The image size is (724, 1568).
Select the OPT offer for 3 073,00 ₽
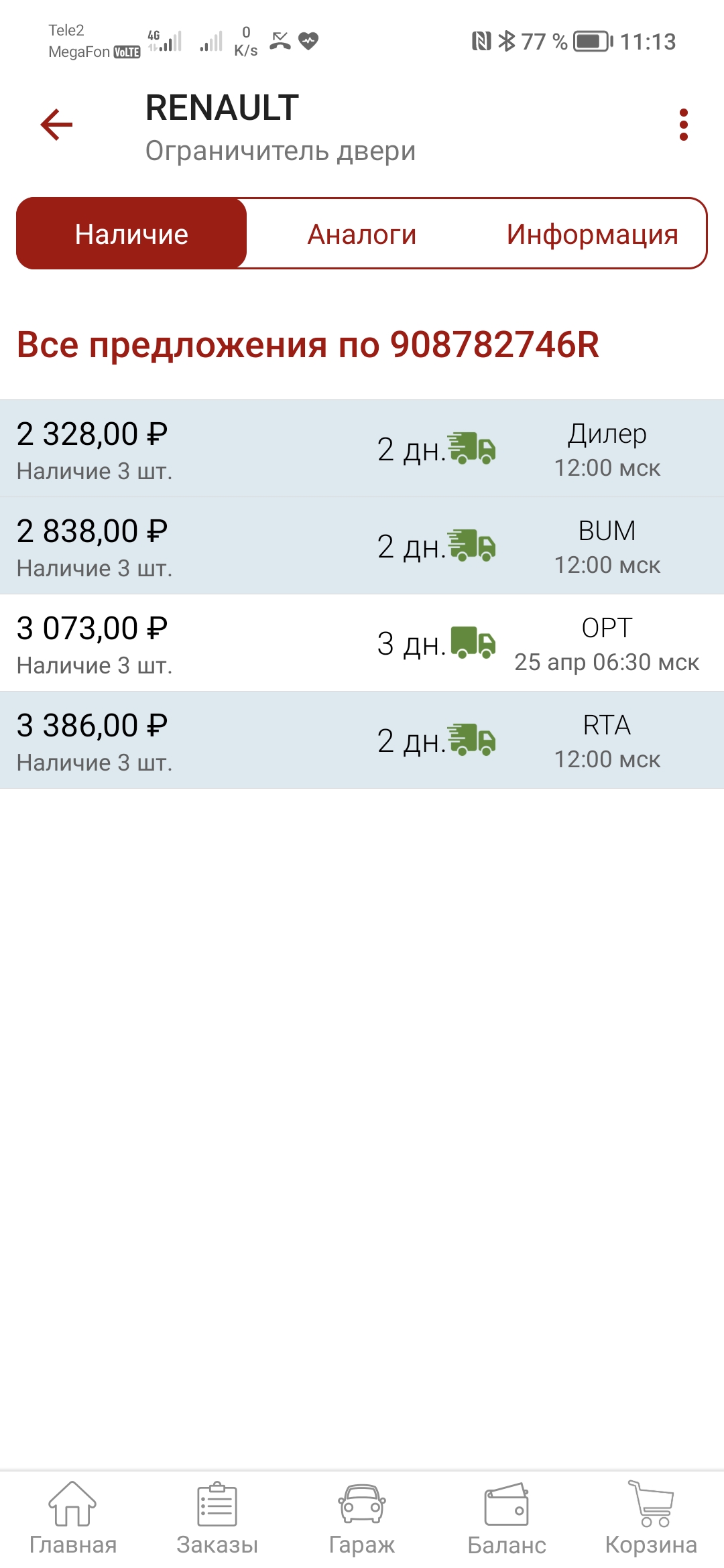(362, 643)
